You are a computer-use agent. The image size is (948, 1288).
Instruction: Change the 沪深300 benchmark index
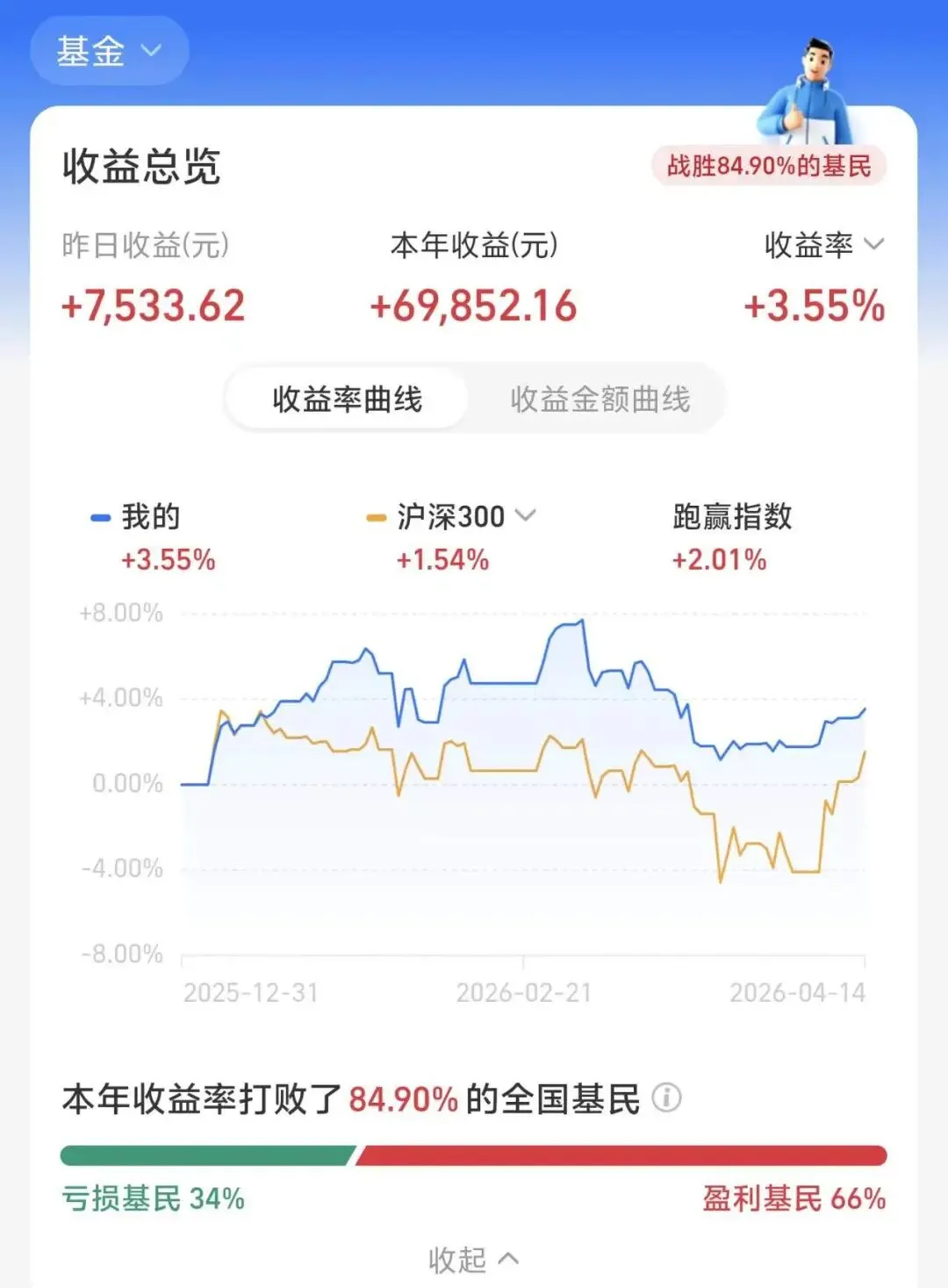(466, 516)
